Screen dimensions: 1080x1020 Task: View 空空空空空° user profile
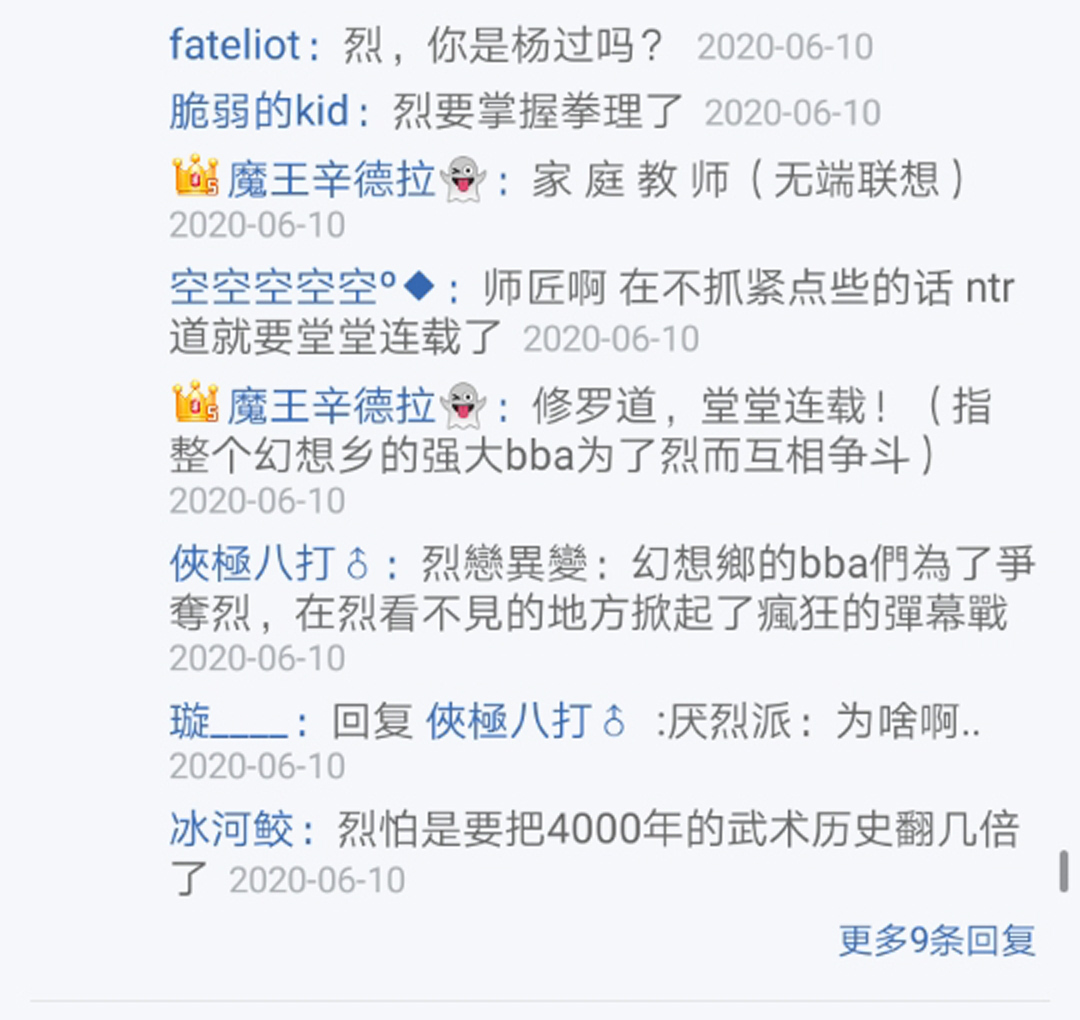284,290
